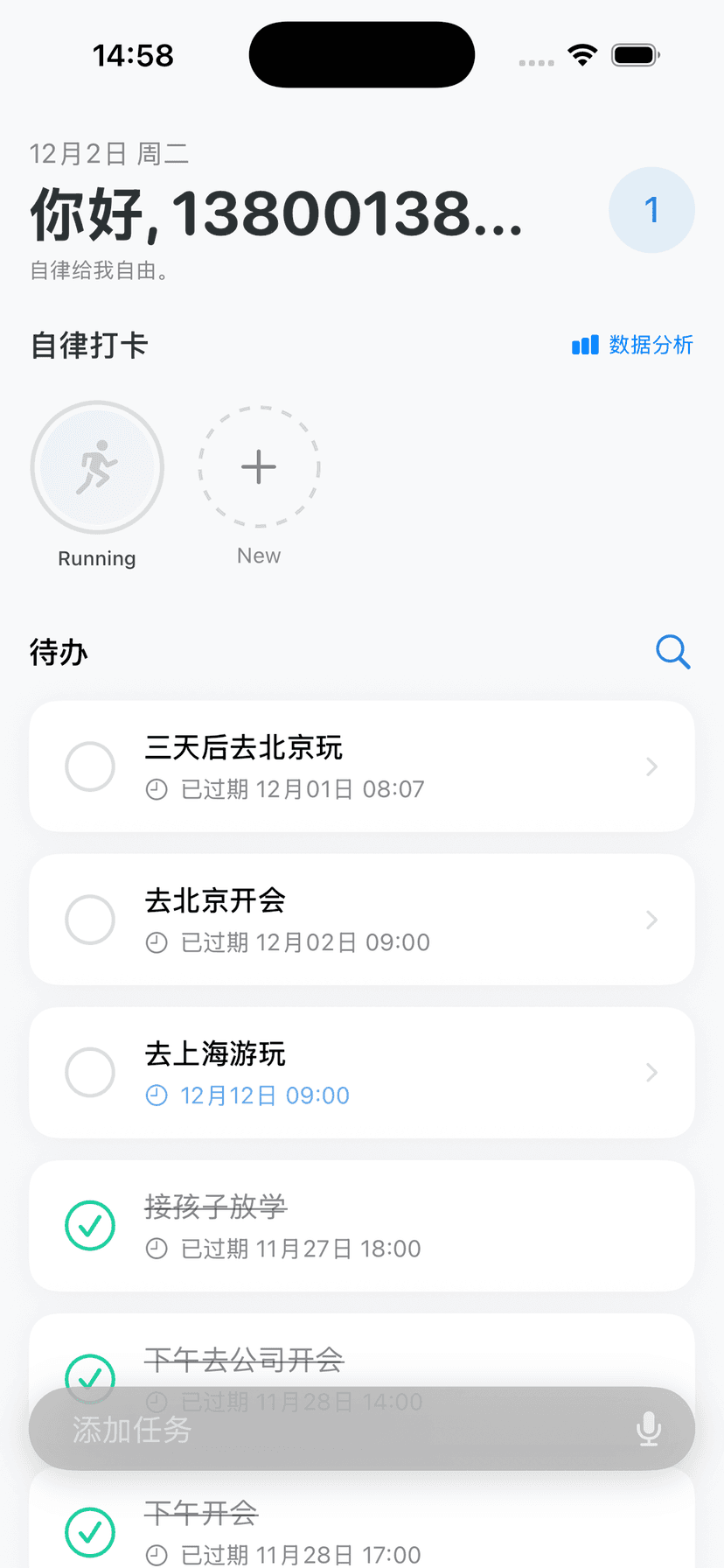724x1568 pixels.
Task: Uncheck the completed 接孩子放学 task
Action: point(90,1225)
